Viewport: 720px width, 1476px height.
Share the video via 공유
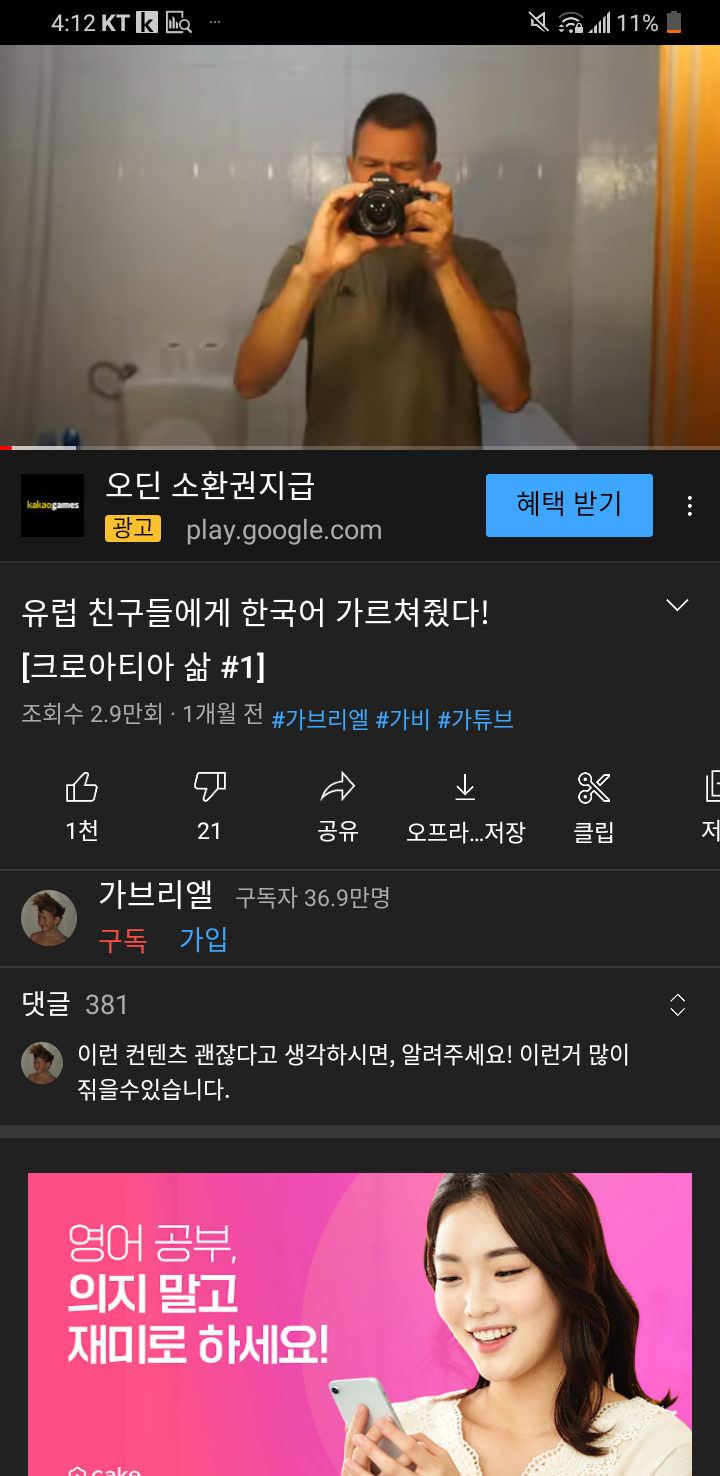coord(338,803)
